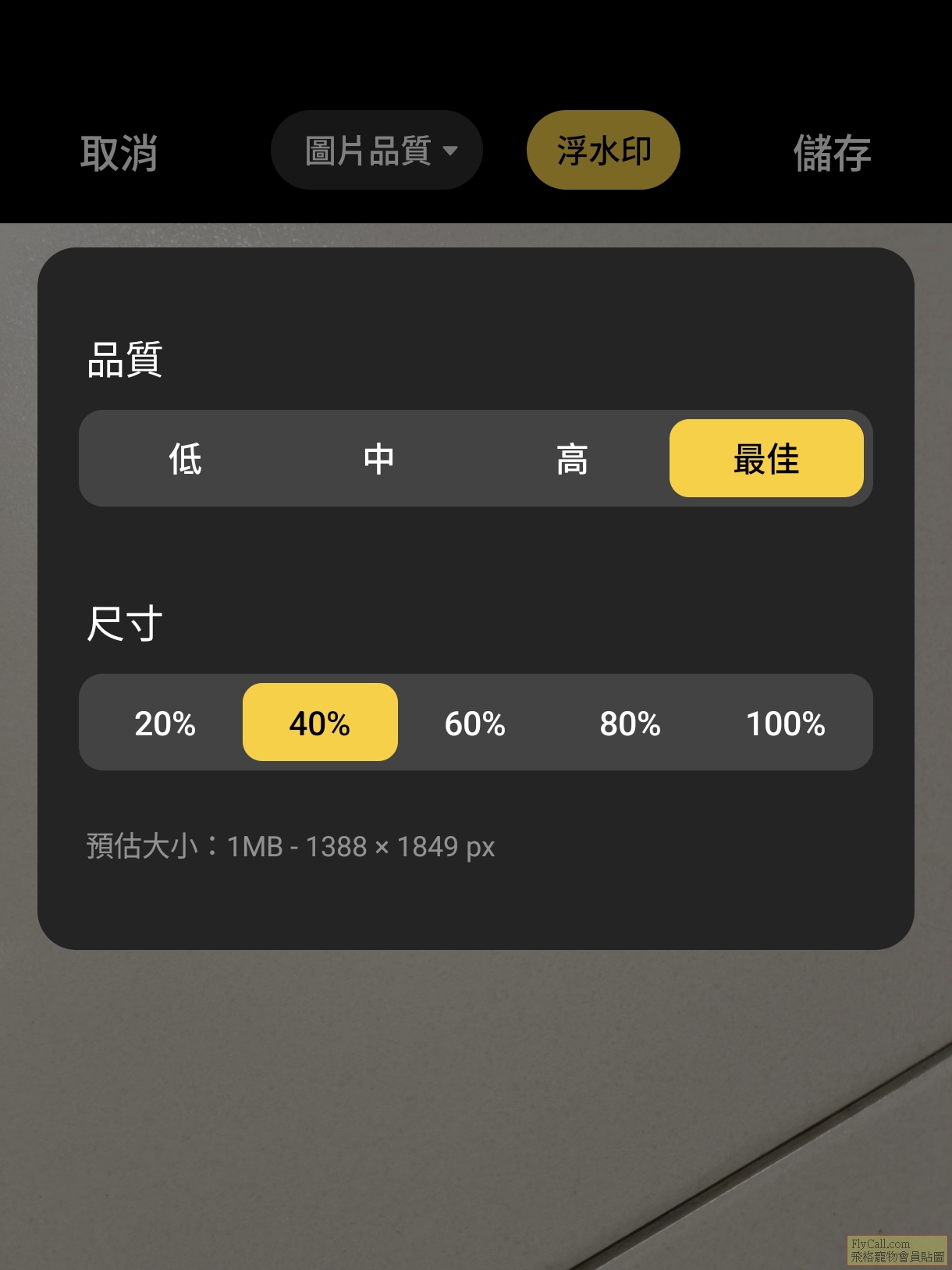The width and height of the screenshot is (952, 1270).
Task: Set quality to 中
Action: [378, 459]
